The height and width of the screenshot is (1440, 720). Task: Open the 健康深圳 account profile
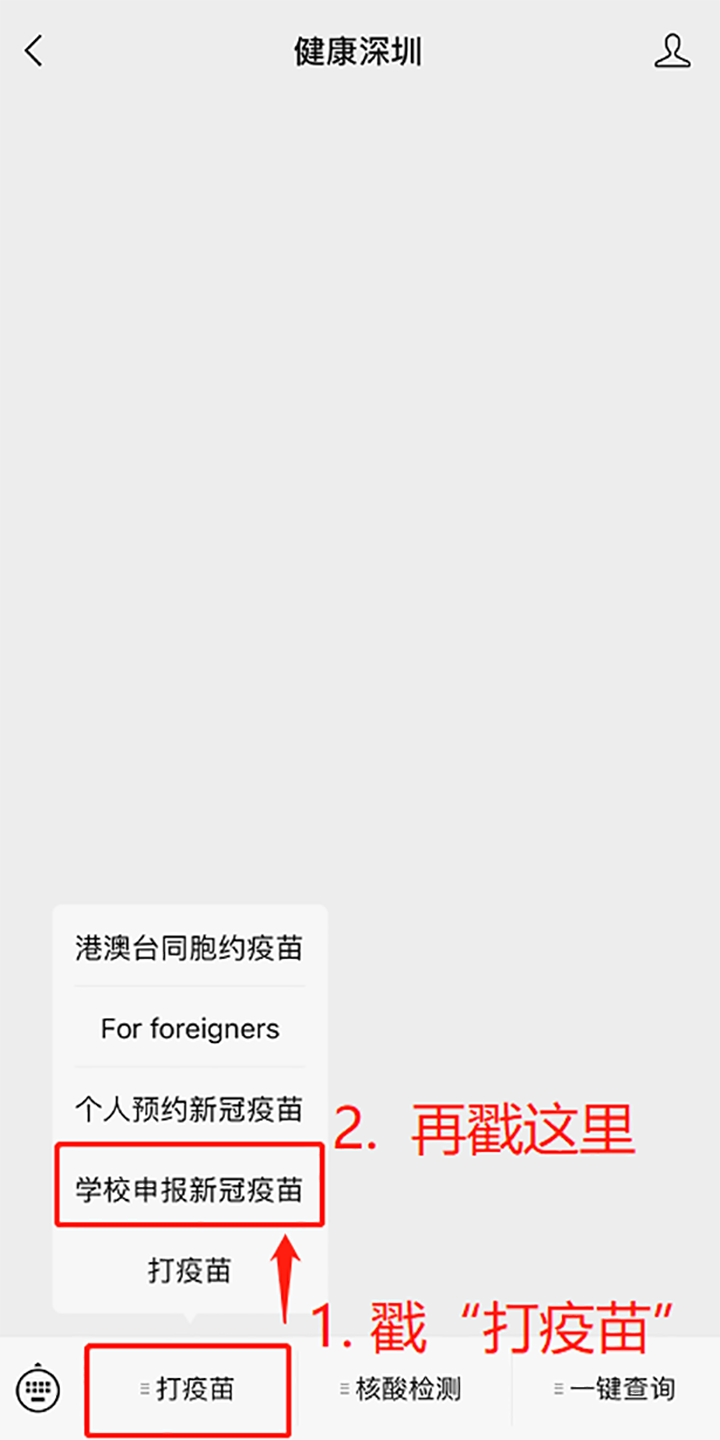click(672, 51)
